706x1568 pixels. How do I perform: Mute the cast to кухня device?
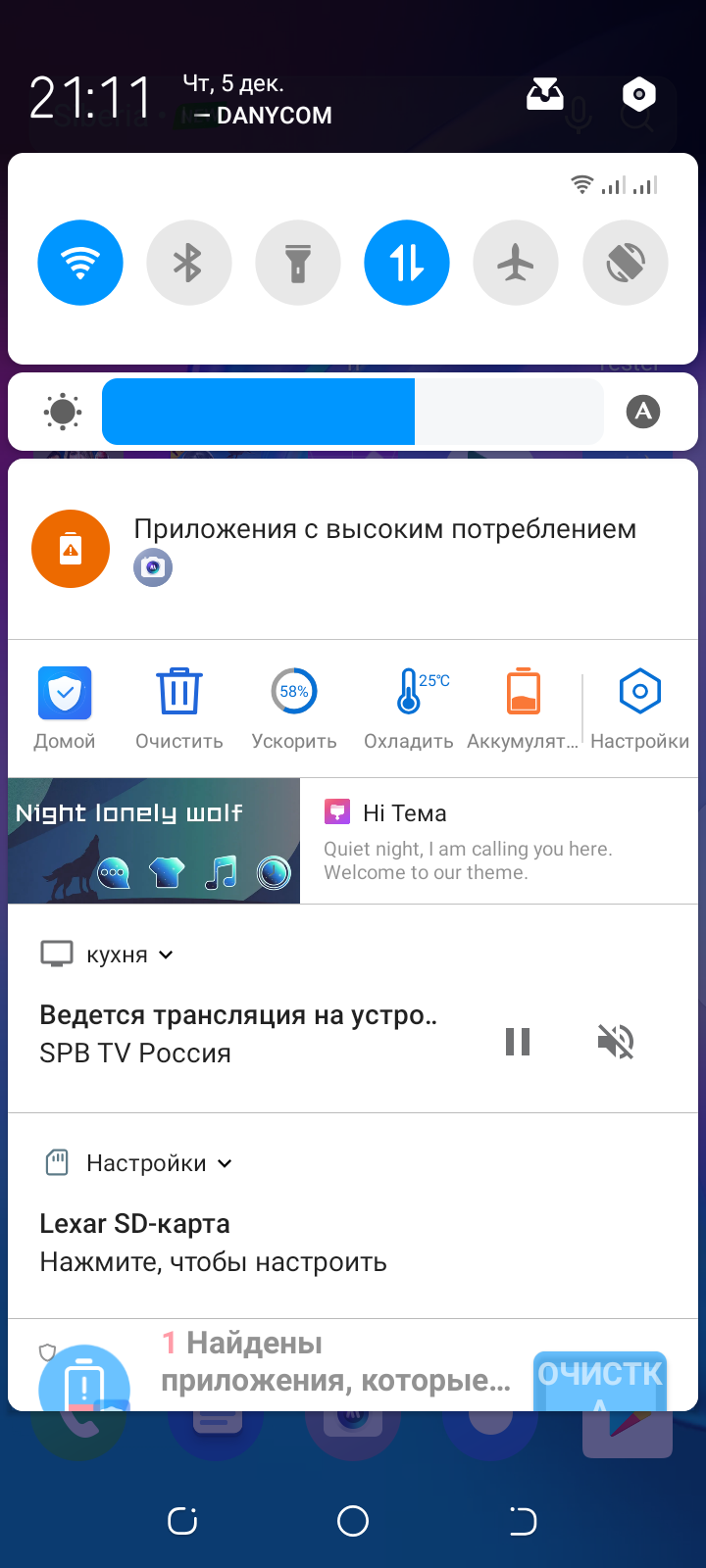click(x=616, y=1041)
